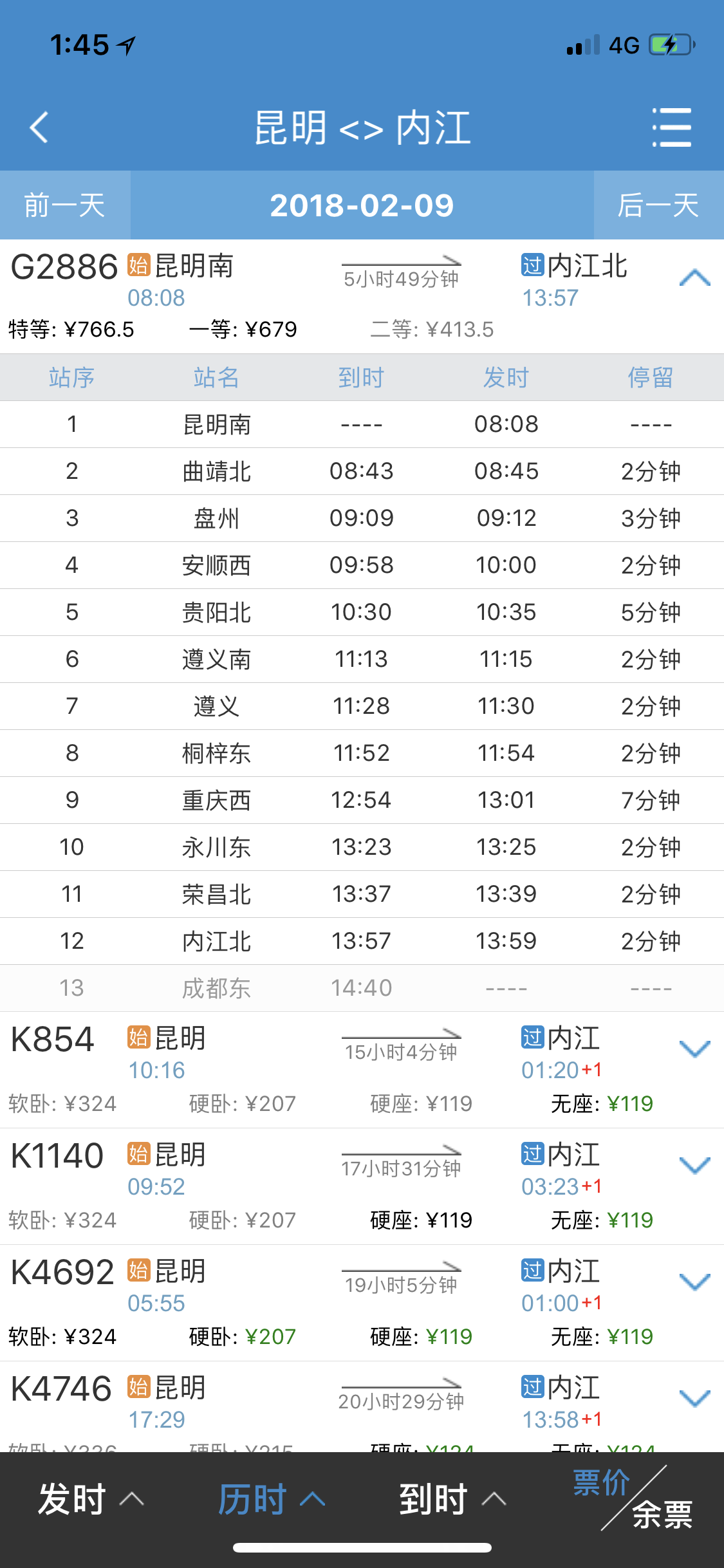Expand the K1140 train details
Image resolution: width=724 pixels, height=1568 pixels.
[694, 1165]
